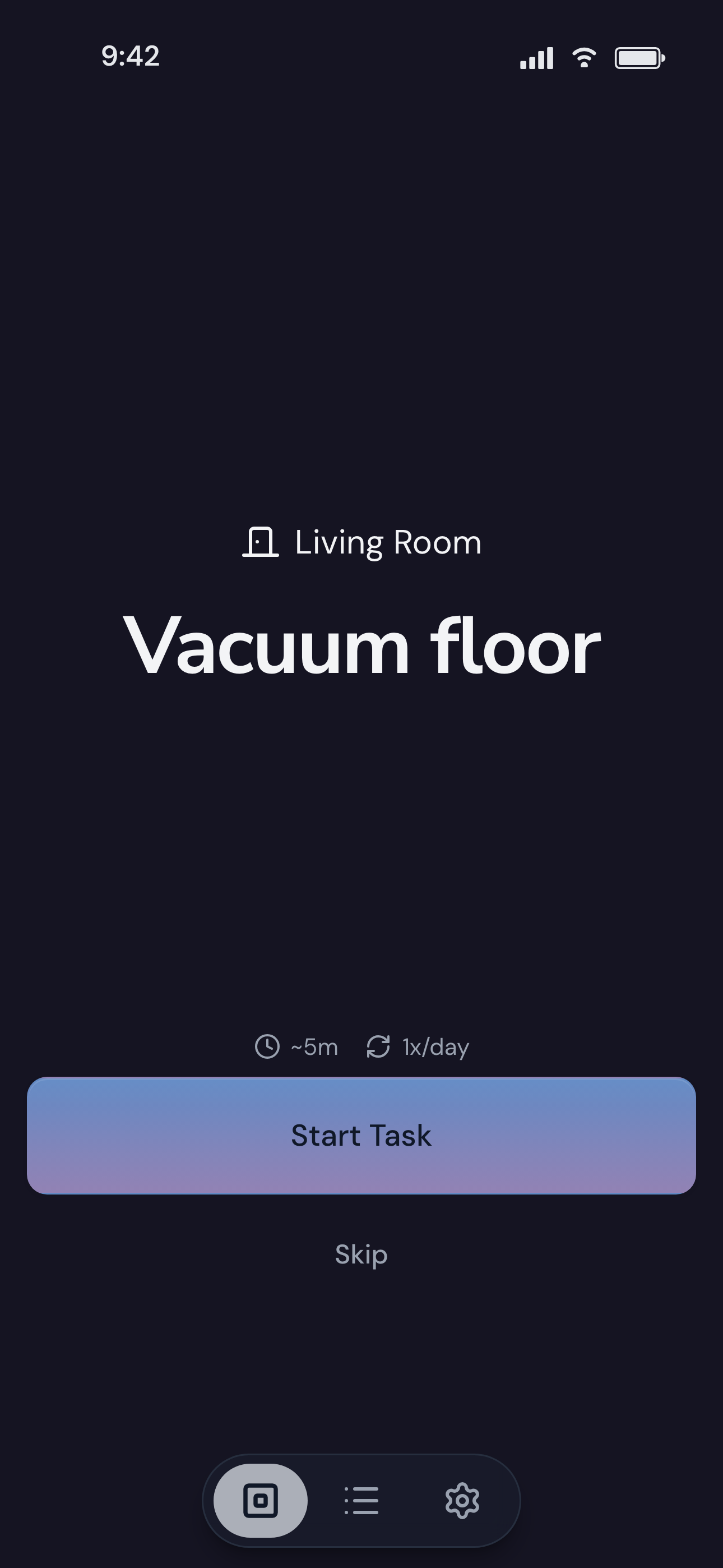Click the door icon next to Living Room
Viewport: 723px width, 1568px height.
point(261,542)
